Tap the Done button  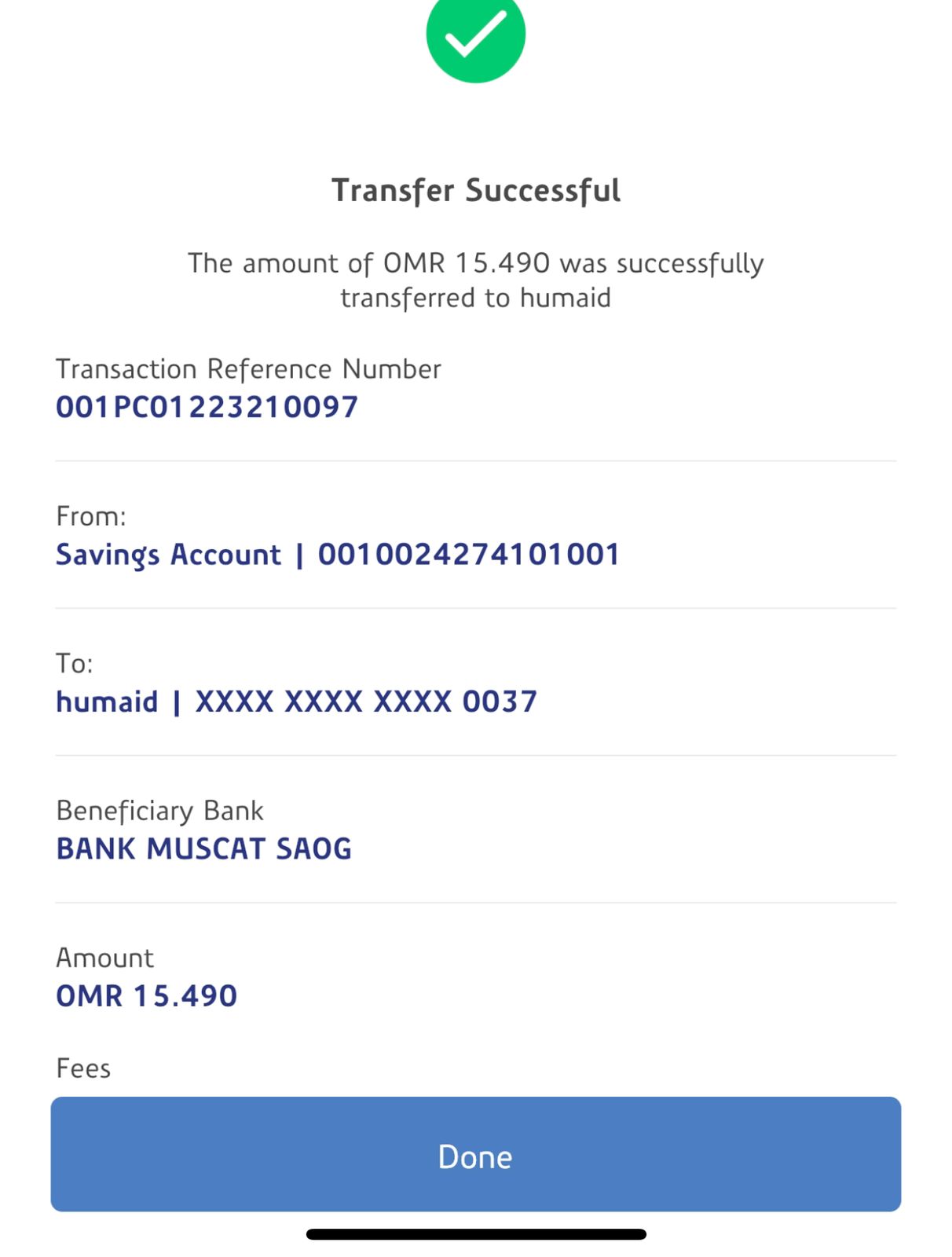[475, 1154]
